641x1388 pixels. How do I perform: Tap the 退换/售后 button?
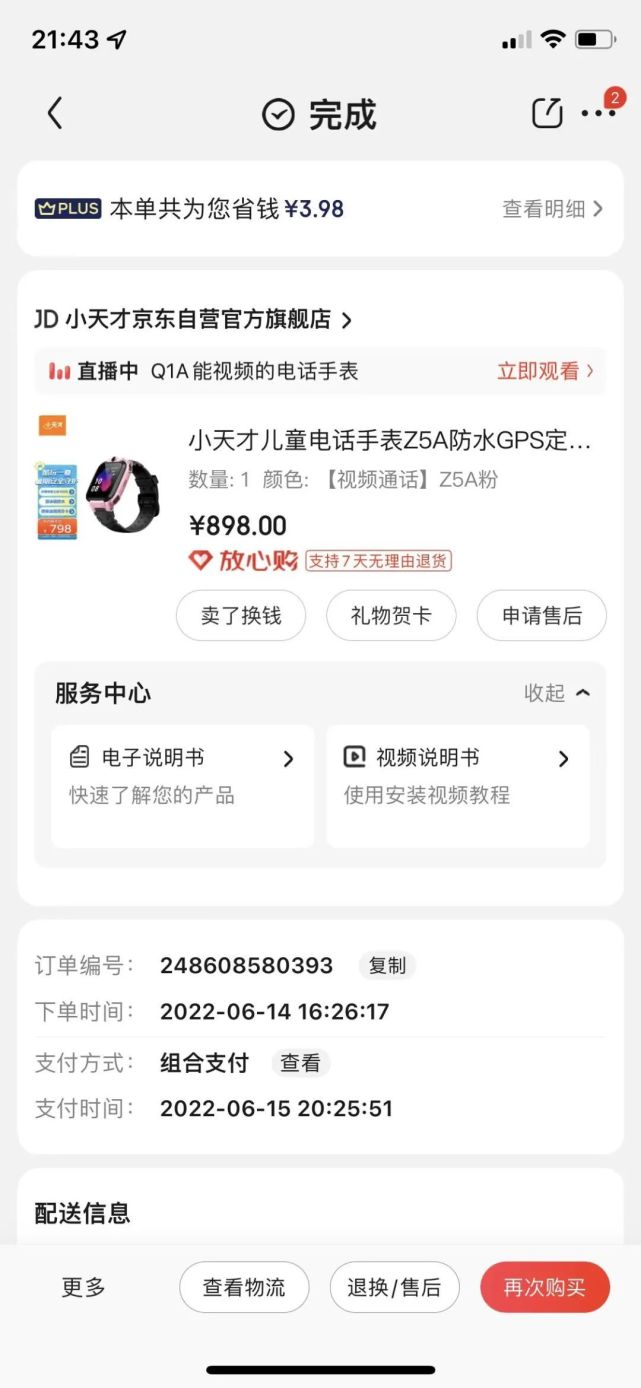pos(394,1287)
